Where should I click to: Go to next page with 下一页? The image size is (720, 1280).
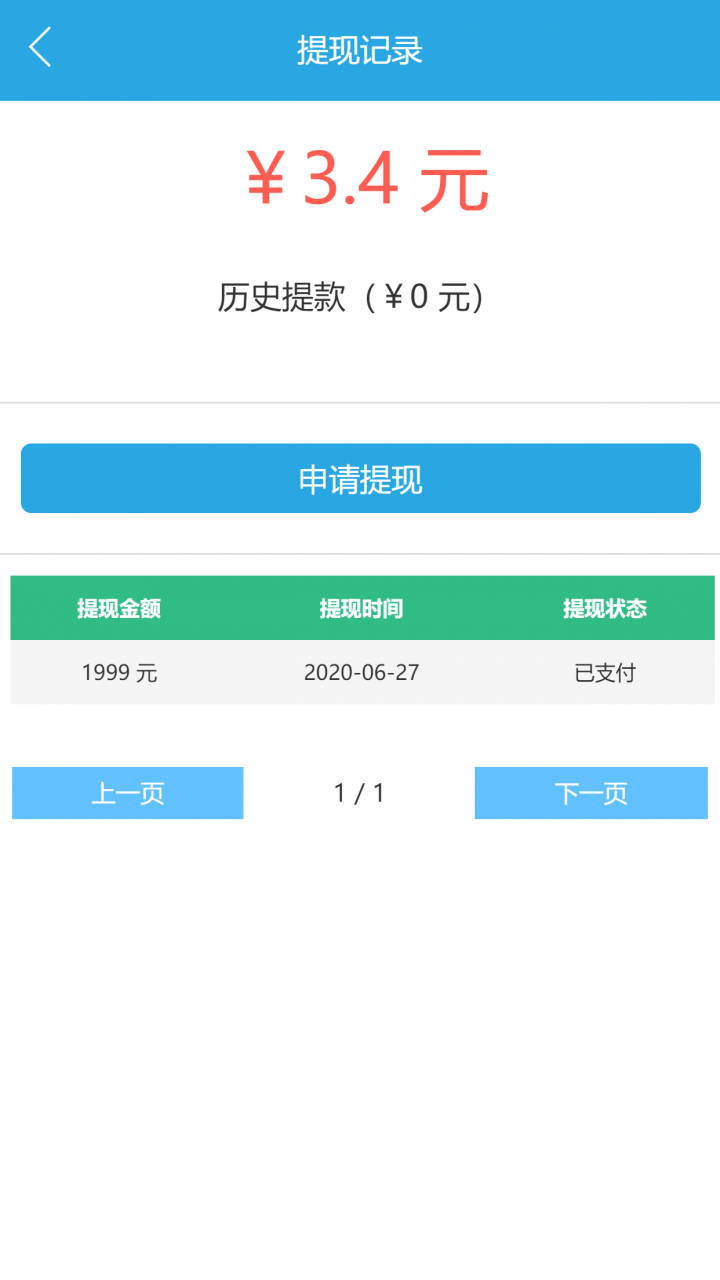(591, 793)
